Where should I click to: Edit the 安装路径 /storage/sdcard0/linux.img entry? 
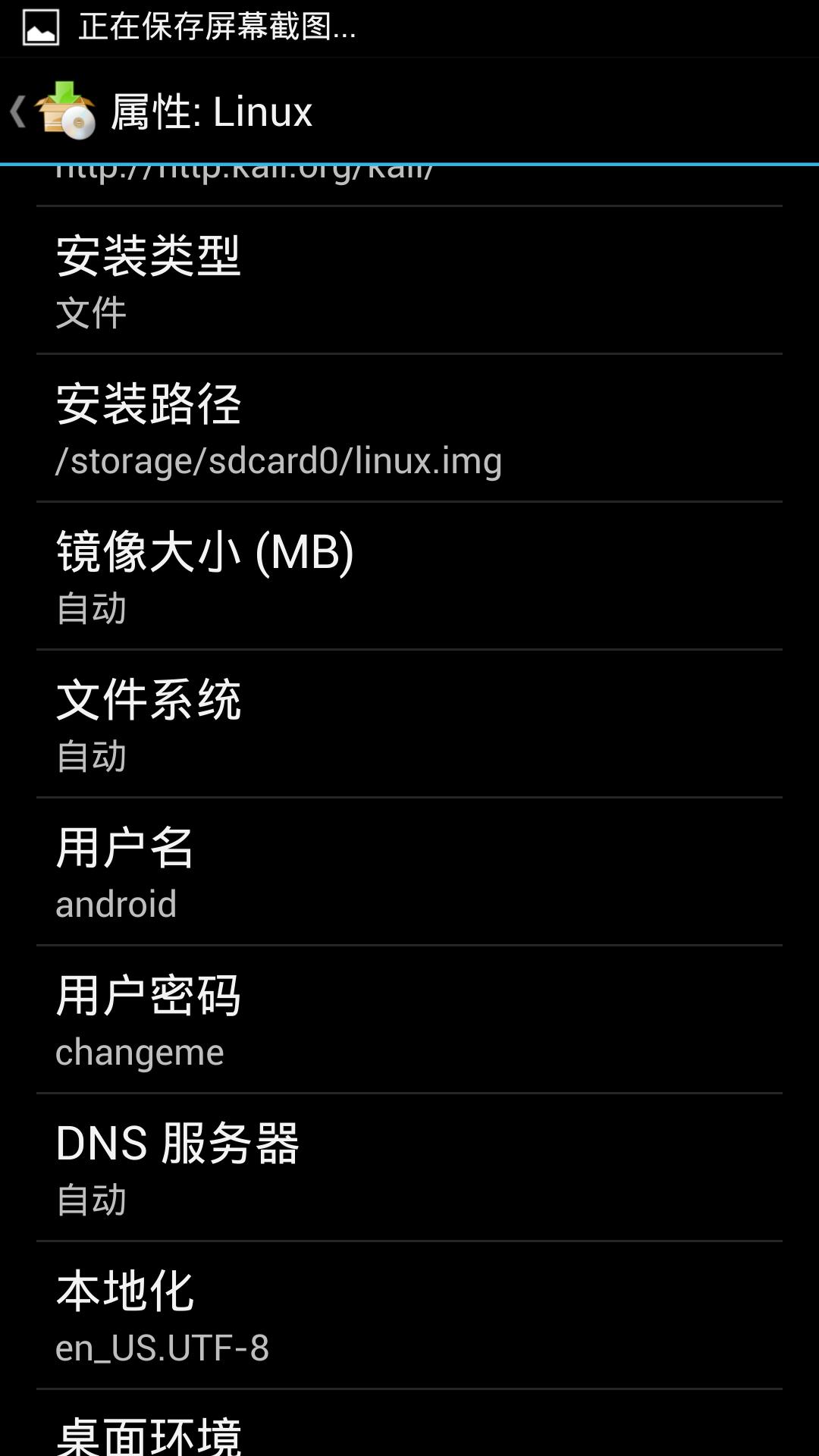click(x=409, y=428)
